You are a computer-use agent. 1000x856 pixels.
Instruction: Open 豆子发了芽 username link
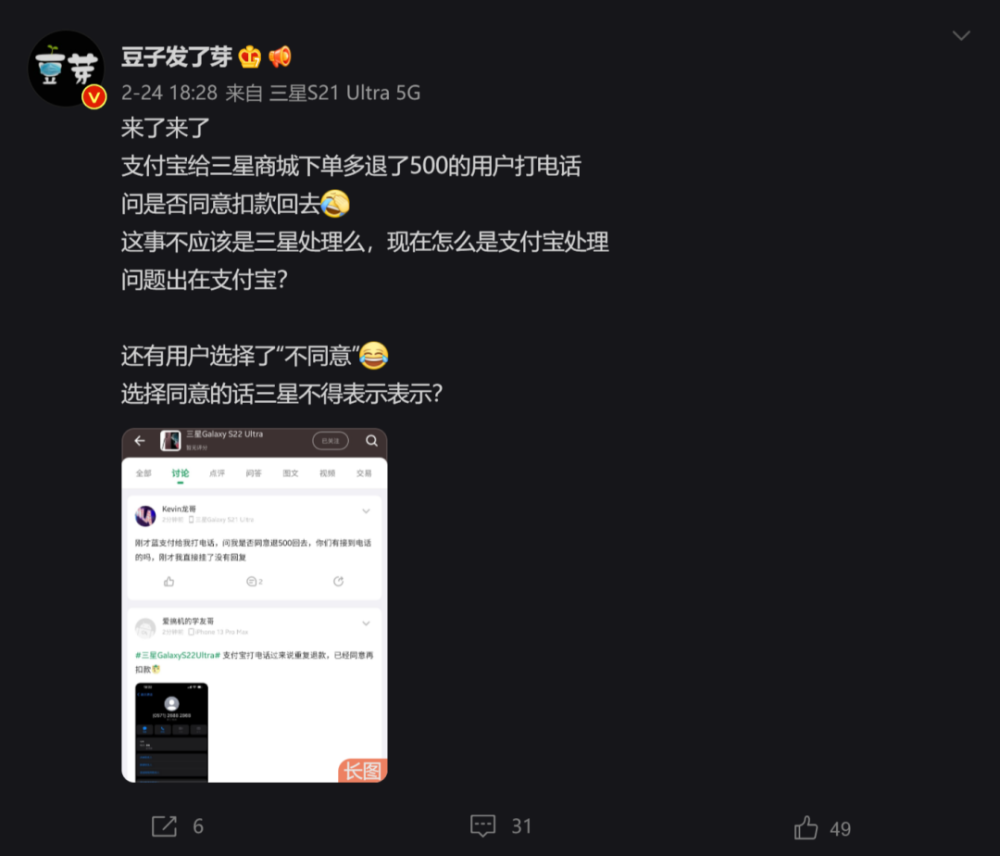[x=176, y=57]
